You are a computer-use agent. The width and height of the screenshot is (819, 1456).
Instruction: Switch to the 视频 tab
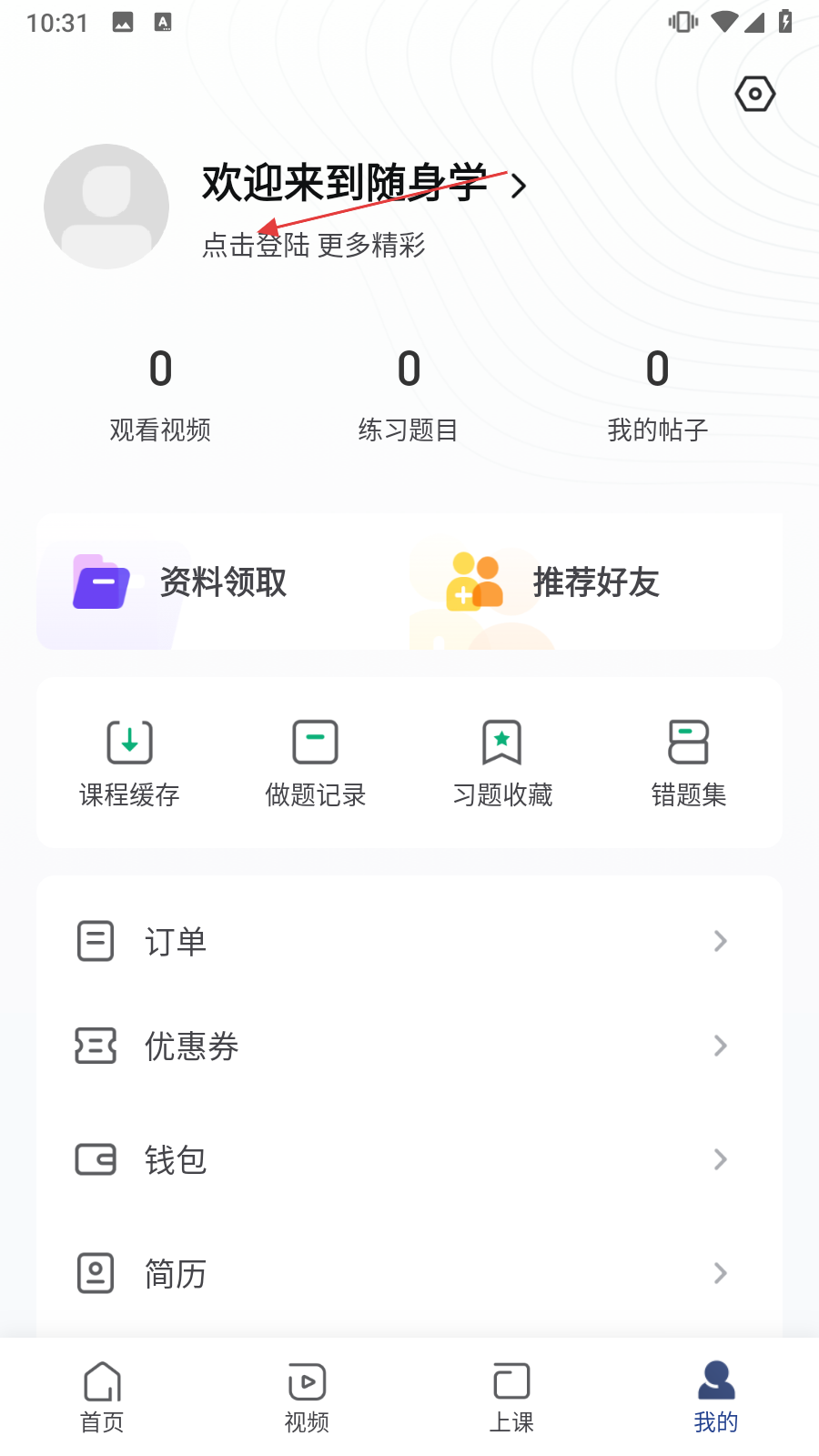click(x=307, y=1397)
